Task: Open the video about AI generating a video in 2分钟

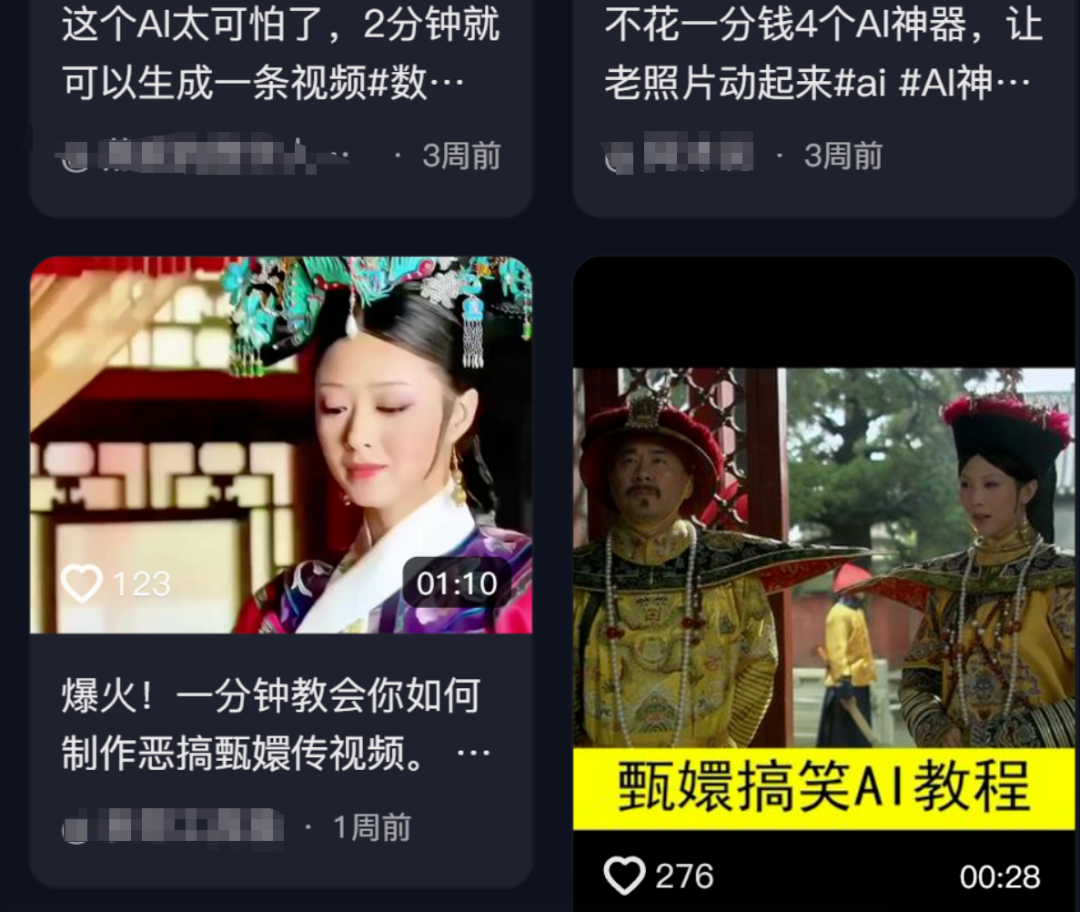Action: click(280, 55)
